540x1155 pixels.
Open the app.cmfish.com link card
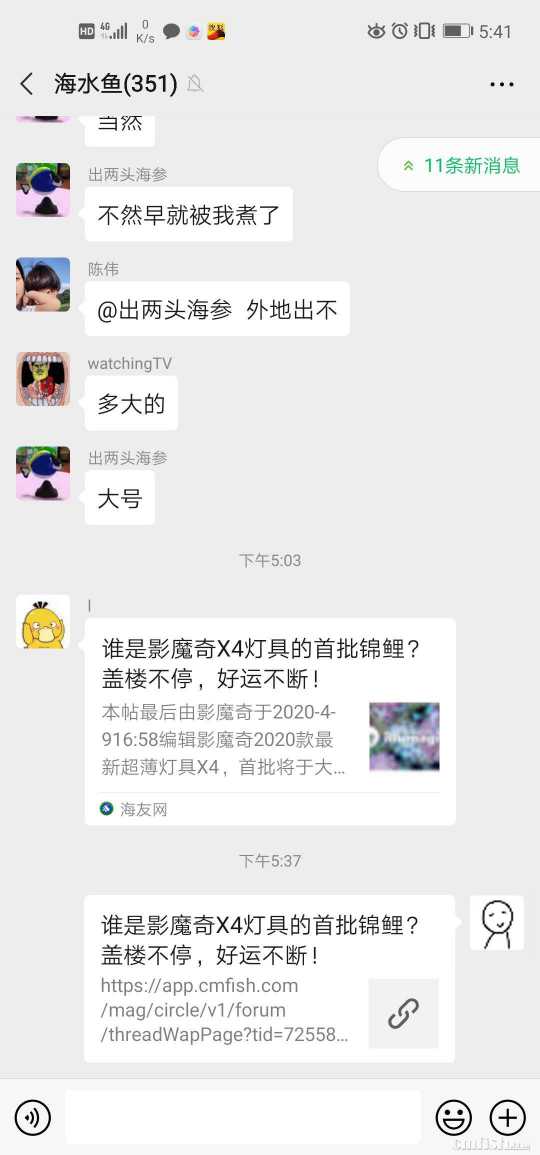270,978
